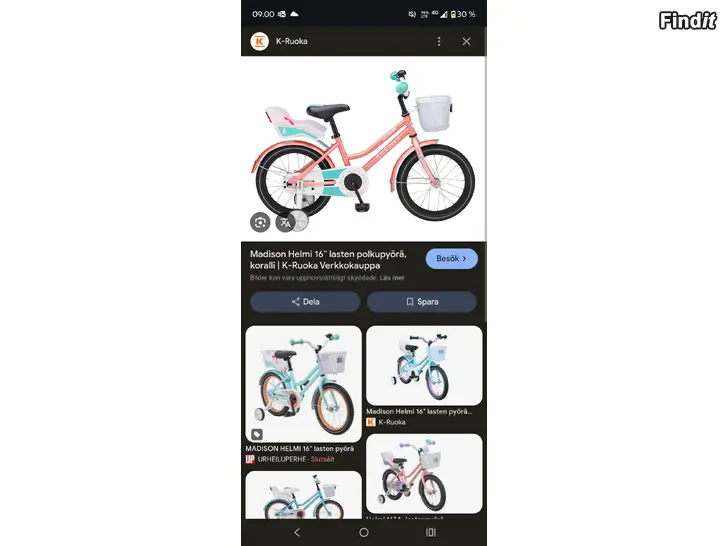Screen dimensions: 728x546
Task: Open the K-Ruoka Madison Helmi 16" result
Action: pyautogui.click(x=424, y=366)
